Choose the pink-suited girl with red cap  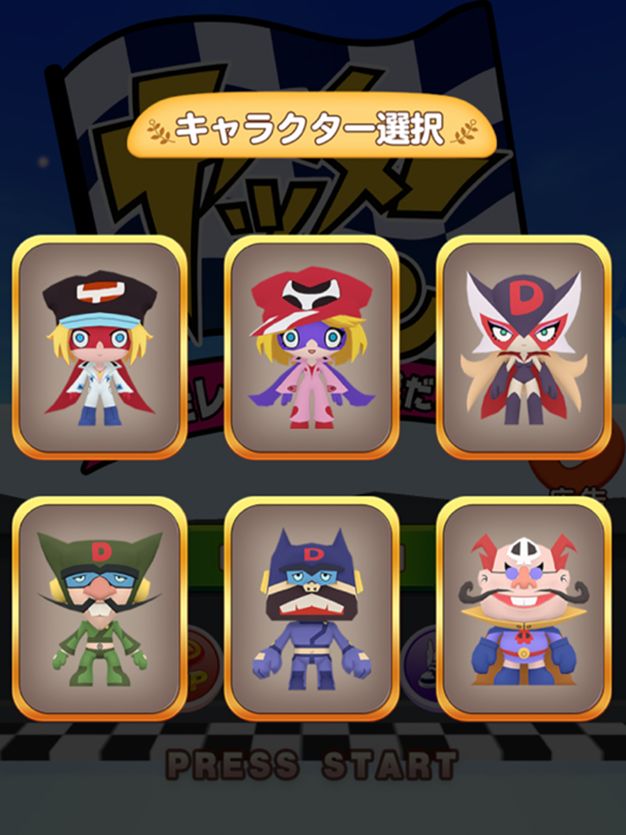[312, 346]
